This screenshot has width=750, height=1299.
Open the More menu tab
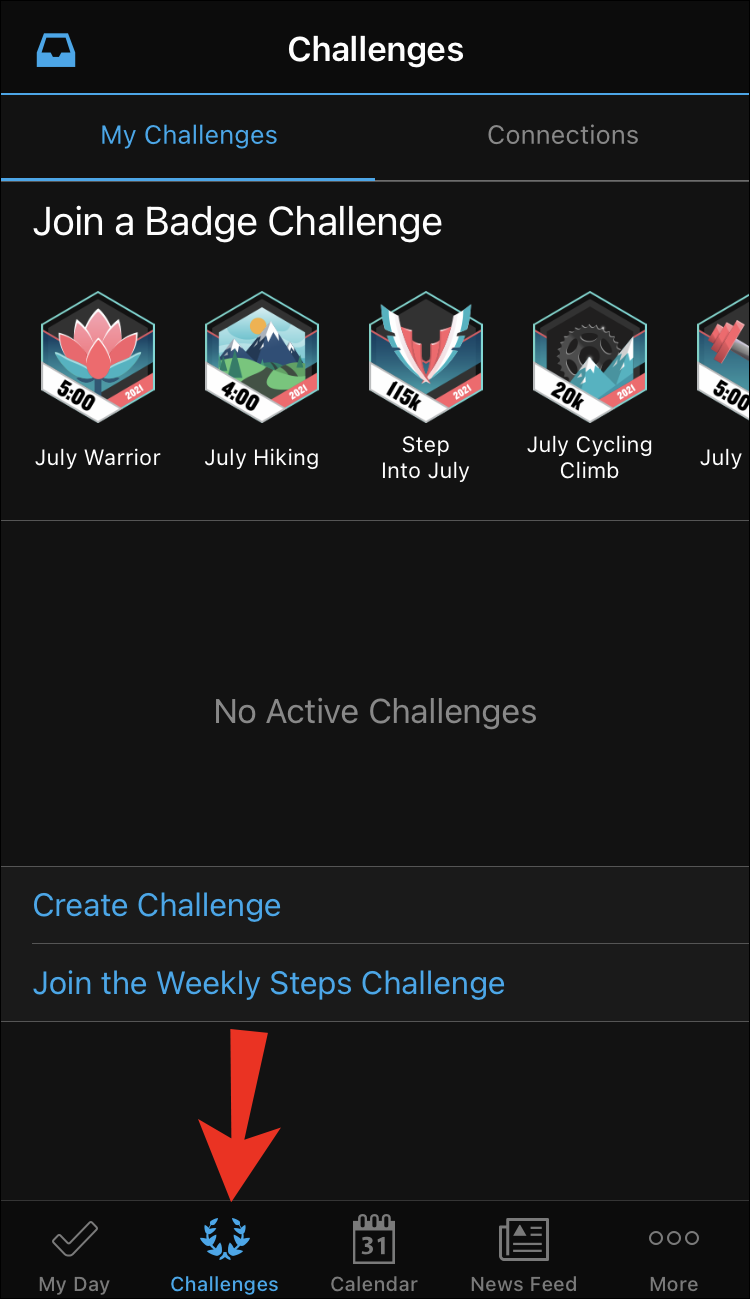673,1254
